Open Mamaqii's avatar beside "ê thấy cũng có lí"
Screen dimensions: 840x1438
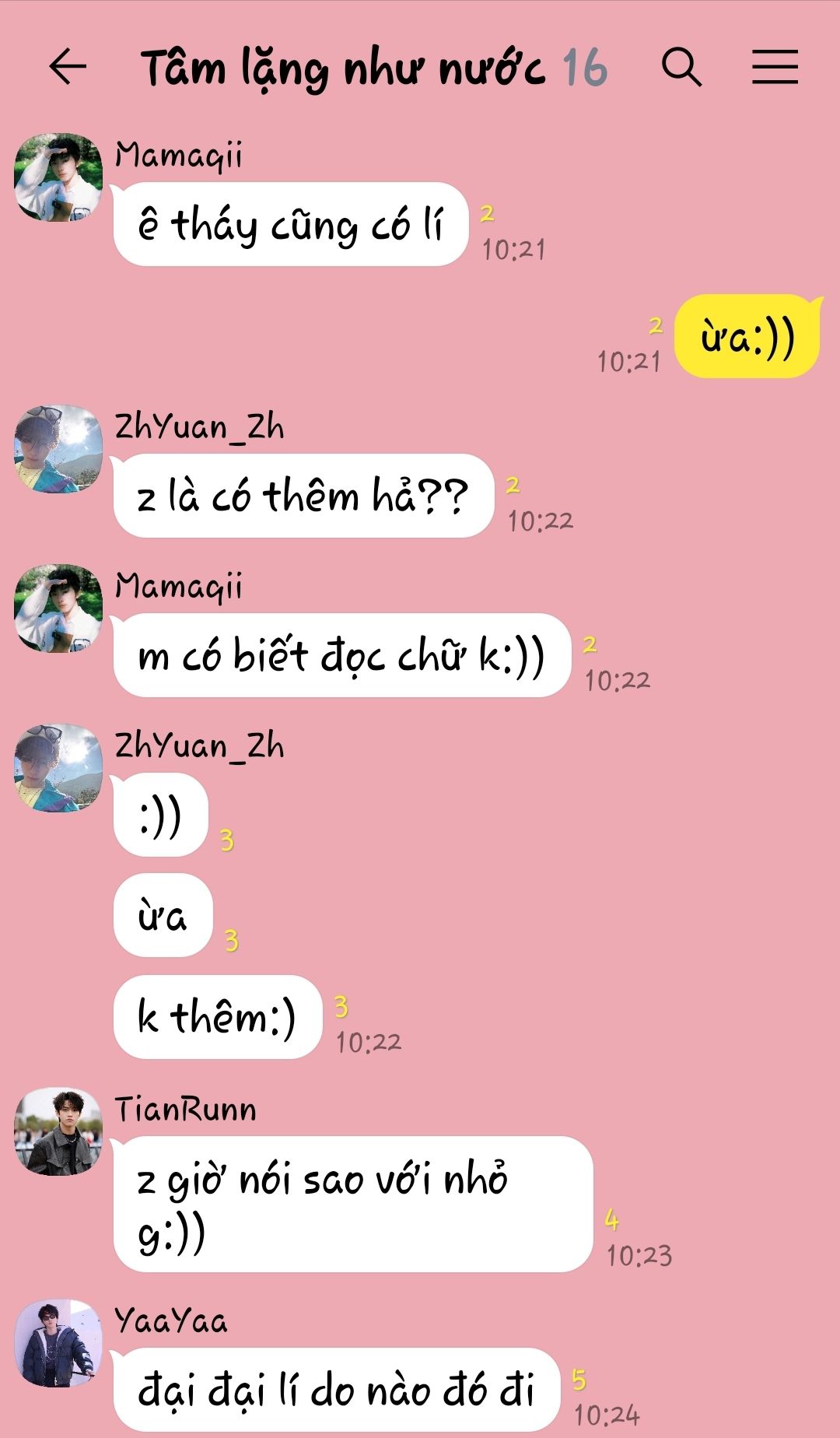[x=58, y=177]
